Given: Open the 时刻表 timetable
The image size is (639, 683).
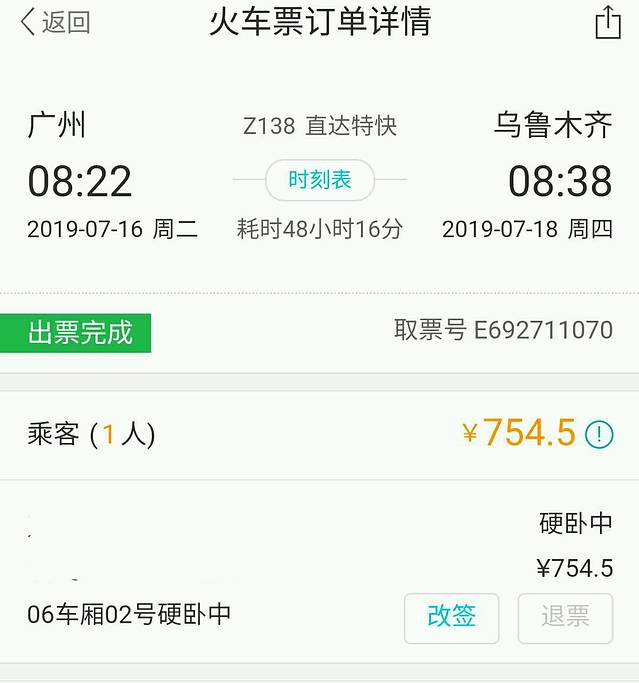Looking at the screenshot, I should 320,180.
